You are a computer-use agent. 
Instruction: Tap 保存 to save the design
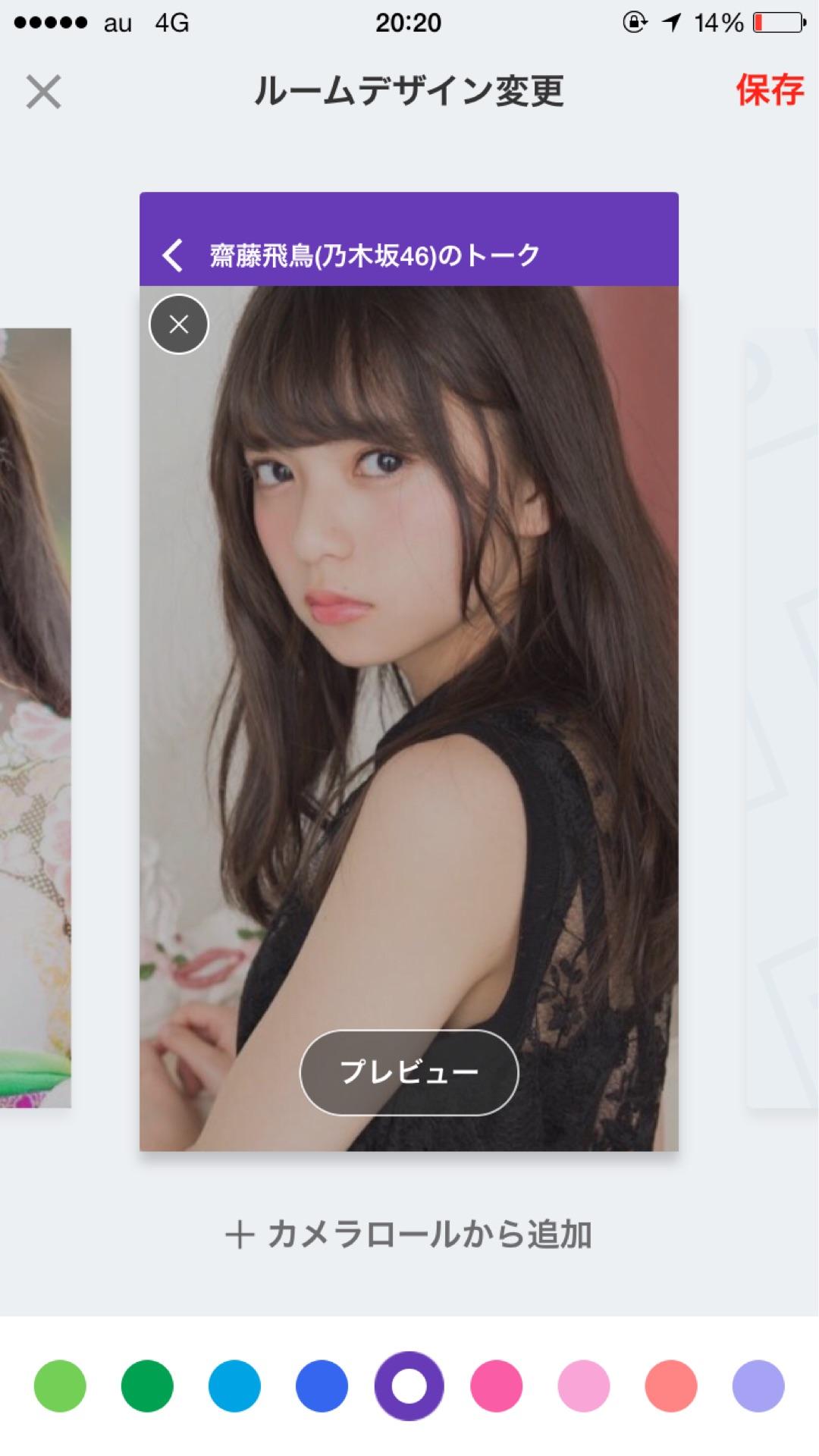click(769, 90)
